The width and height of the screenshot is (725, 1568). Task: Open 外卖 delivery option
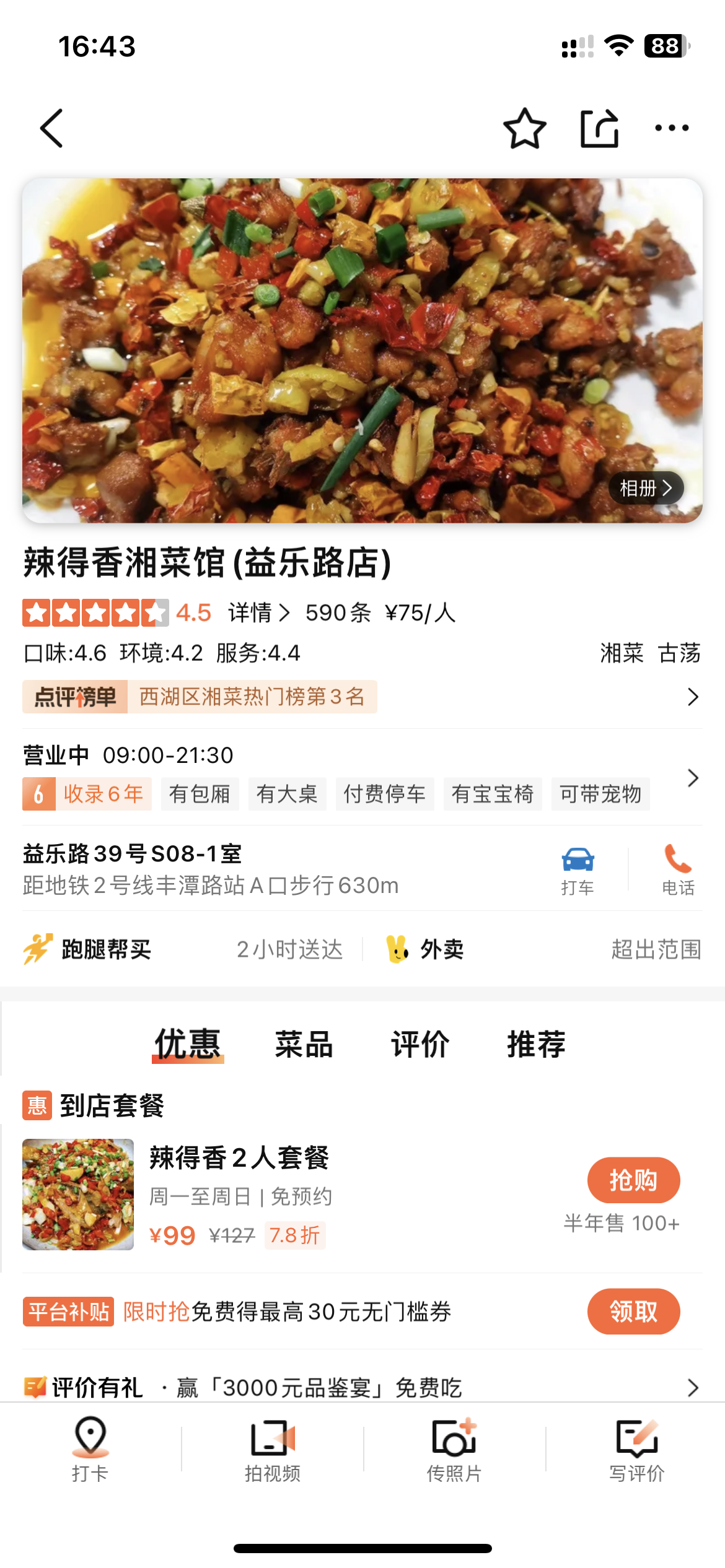click(x=441, y=949)
